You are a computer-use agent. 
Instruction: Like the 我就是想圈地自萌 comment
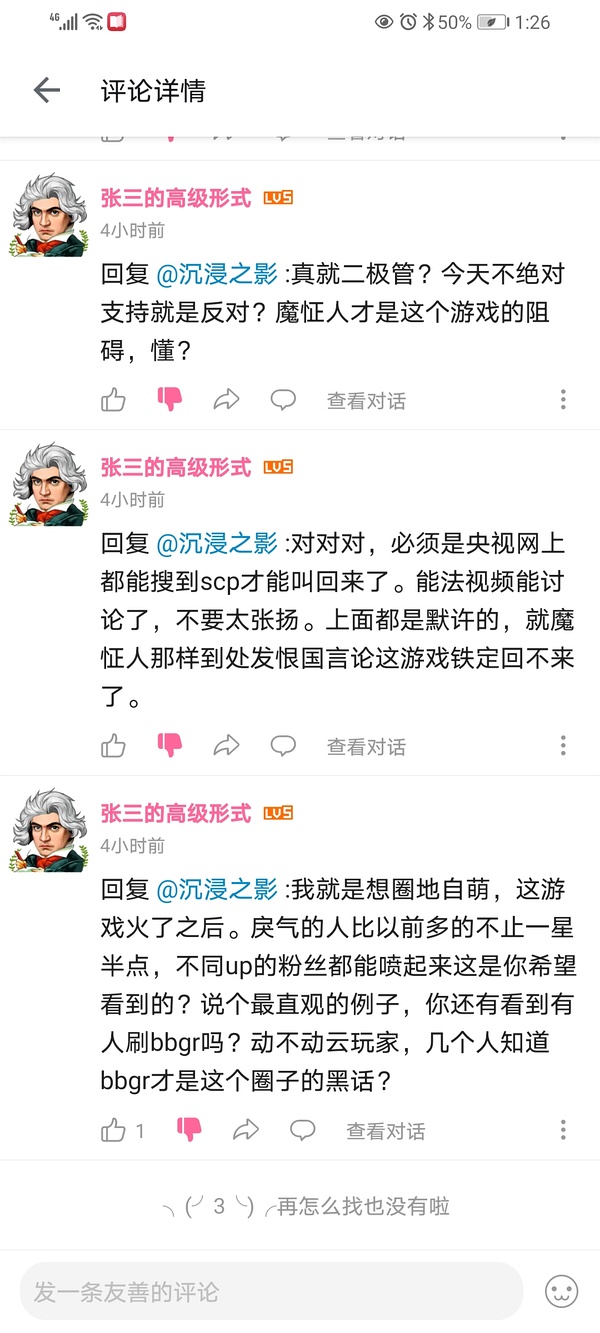click(x=114, y=1131)
